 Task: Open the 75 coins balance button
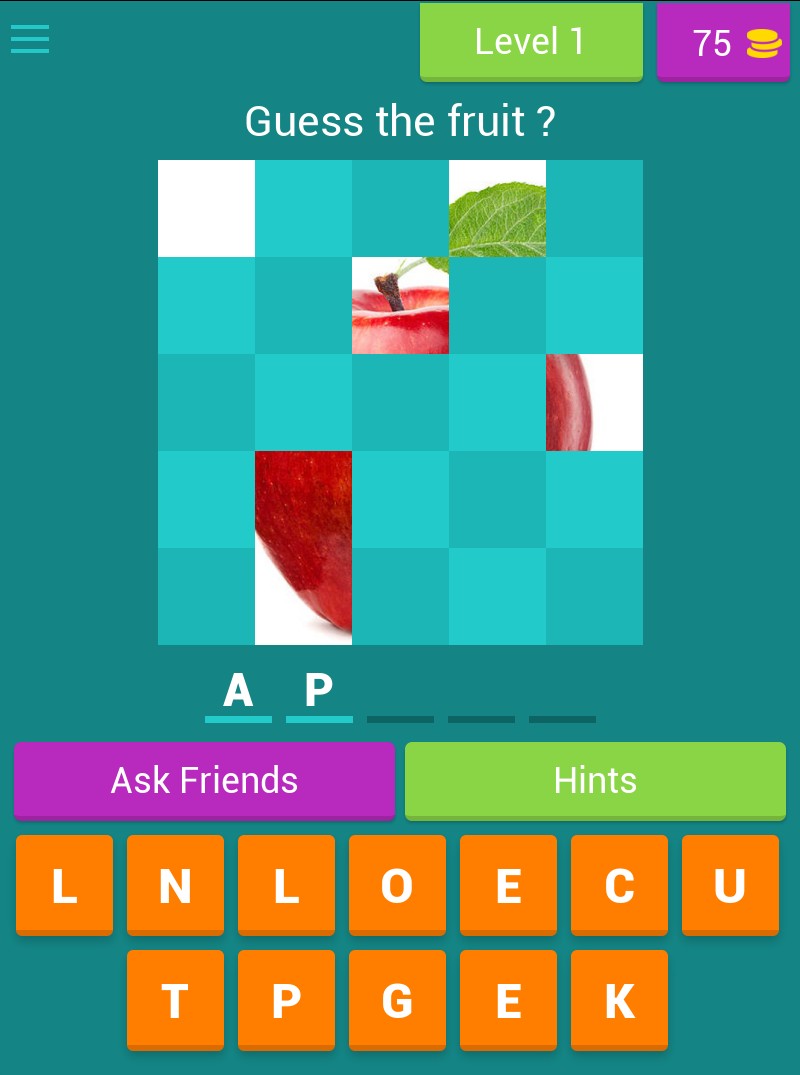(x=723, y=42)
